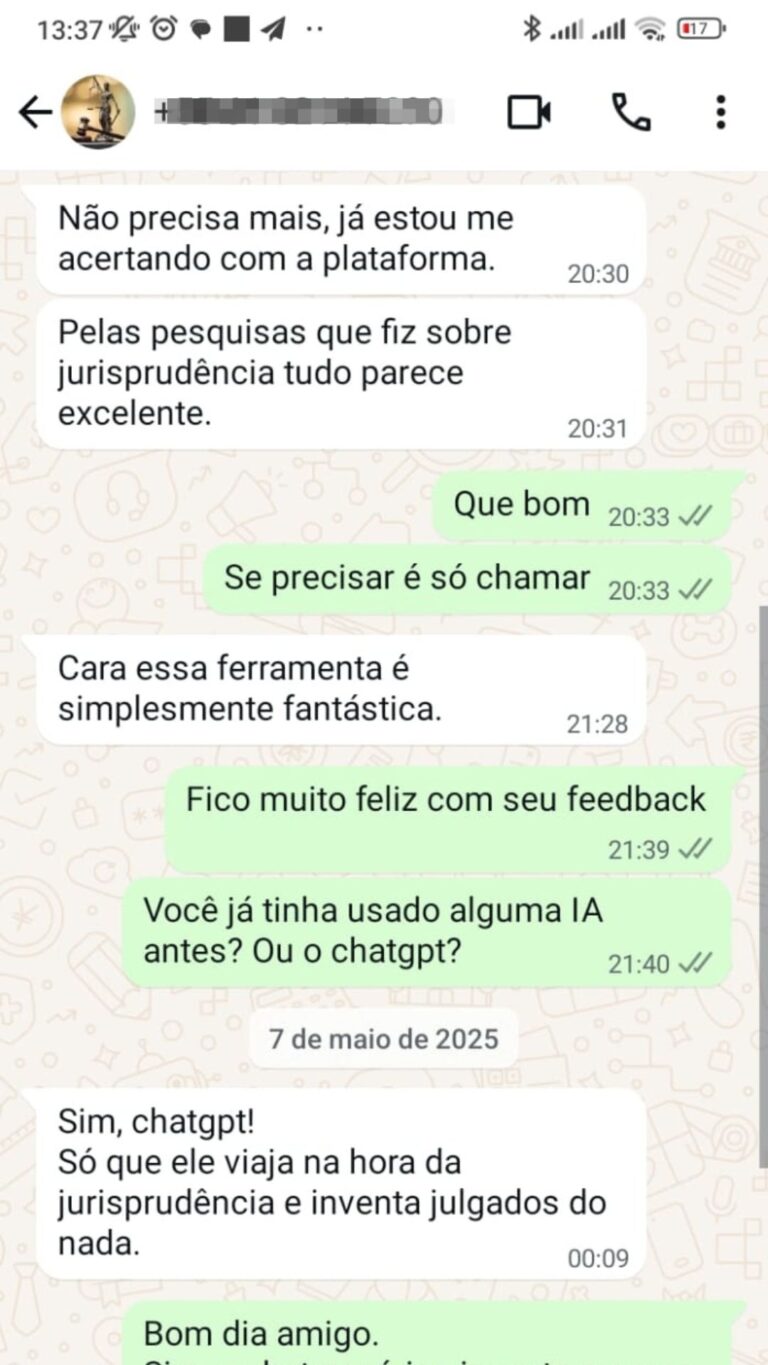Open the three-dot chat options menu

(717, 113)
